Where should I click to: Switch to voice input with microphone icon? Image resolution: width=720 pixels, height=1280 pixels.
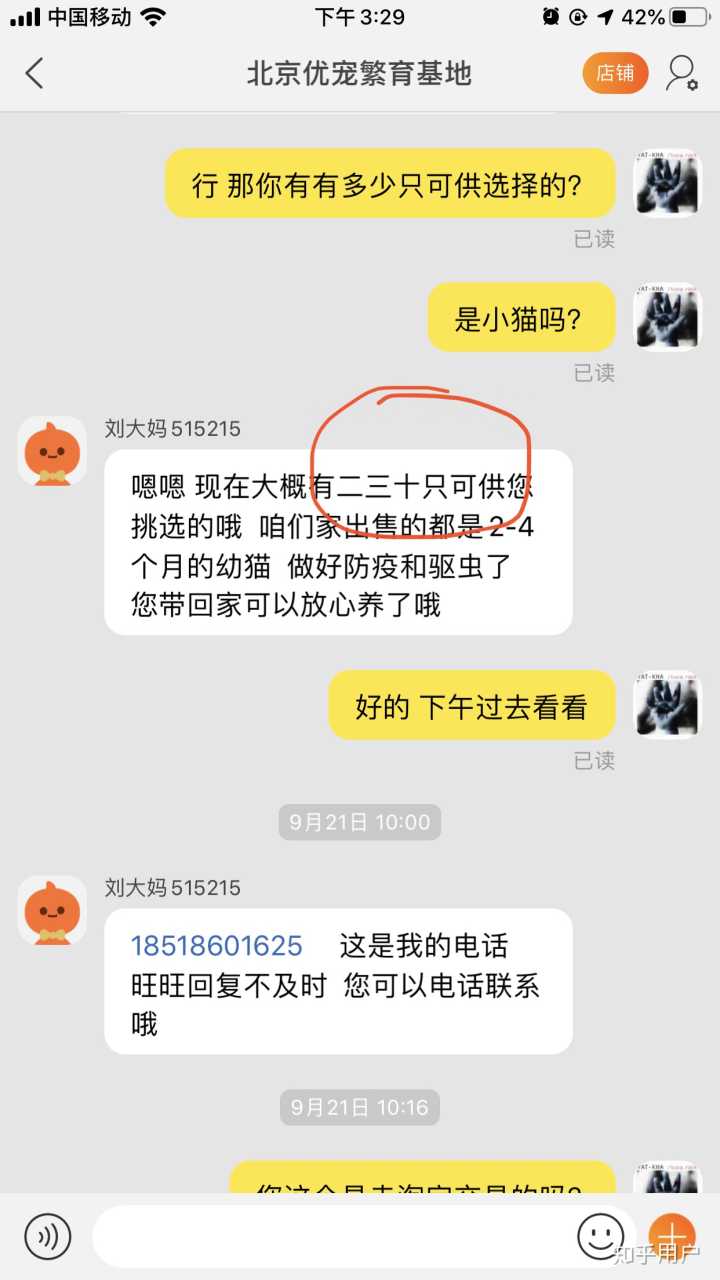point(47,1236)
